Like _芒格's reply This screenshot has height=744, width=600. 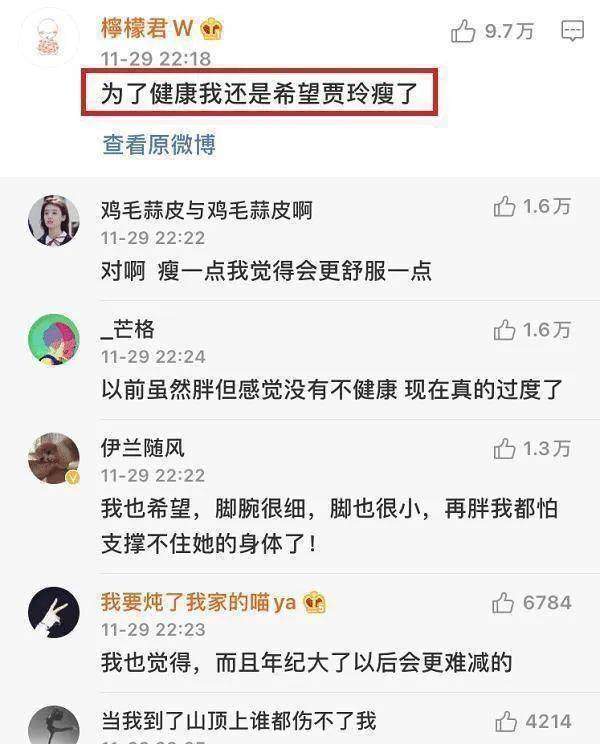click(x=505, y=329)
